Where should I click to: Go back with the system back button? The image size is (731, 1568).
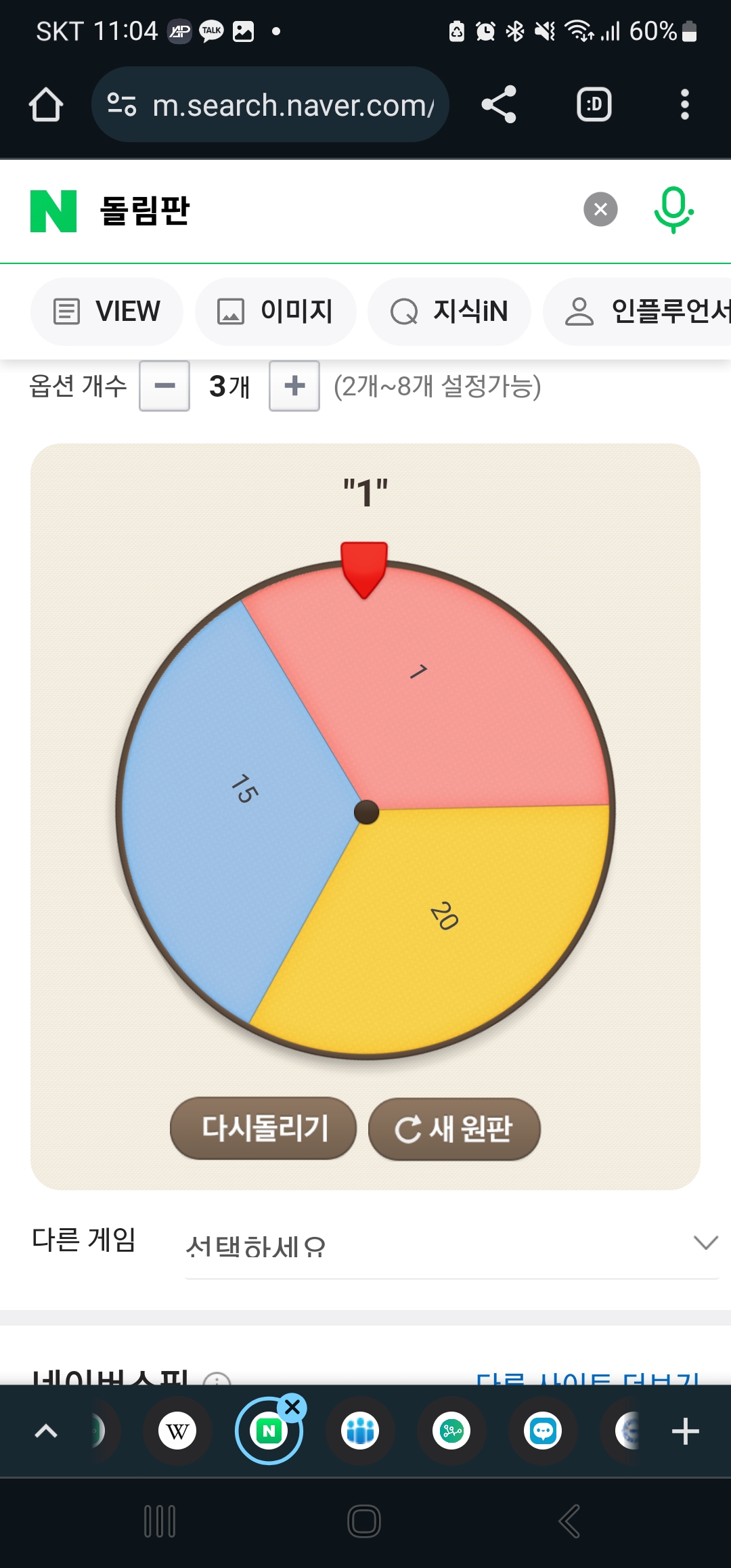click(x=569, y=1521)
